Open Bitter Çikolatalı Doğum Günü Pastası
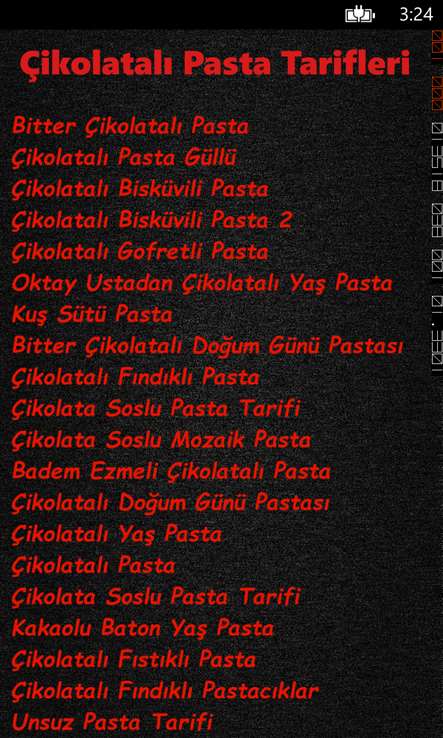Image resolution: width=443 pixels, height=738 pixels. click(208, 346)
